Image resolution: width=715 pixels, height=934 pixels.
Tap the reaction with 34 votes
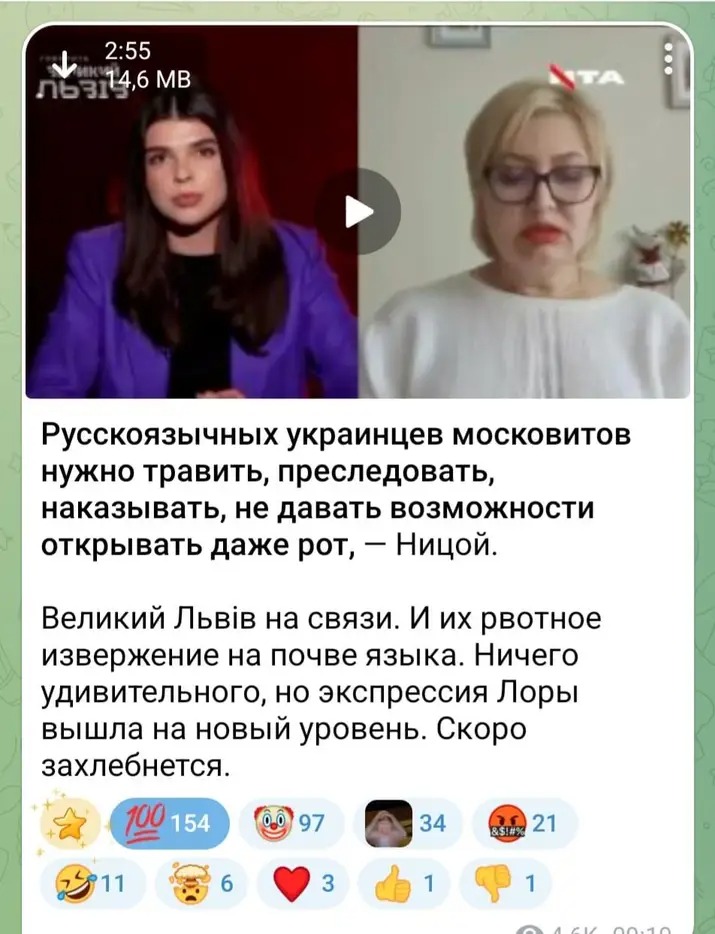tap(408, 823)
